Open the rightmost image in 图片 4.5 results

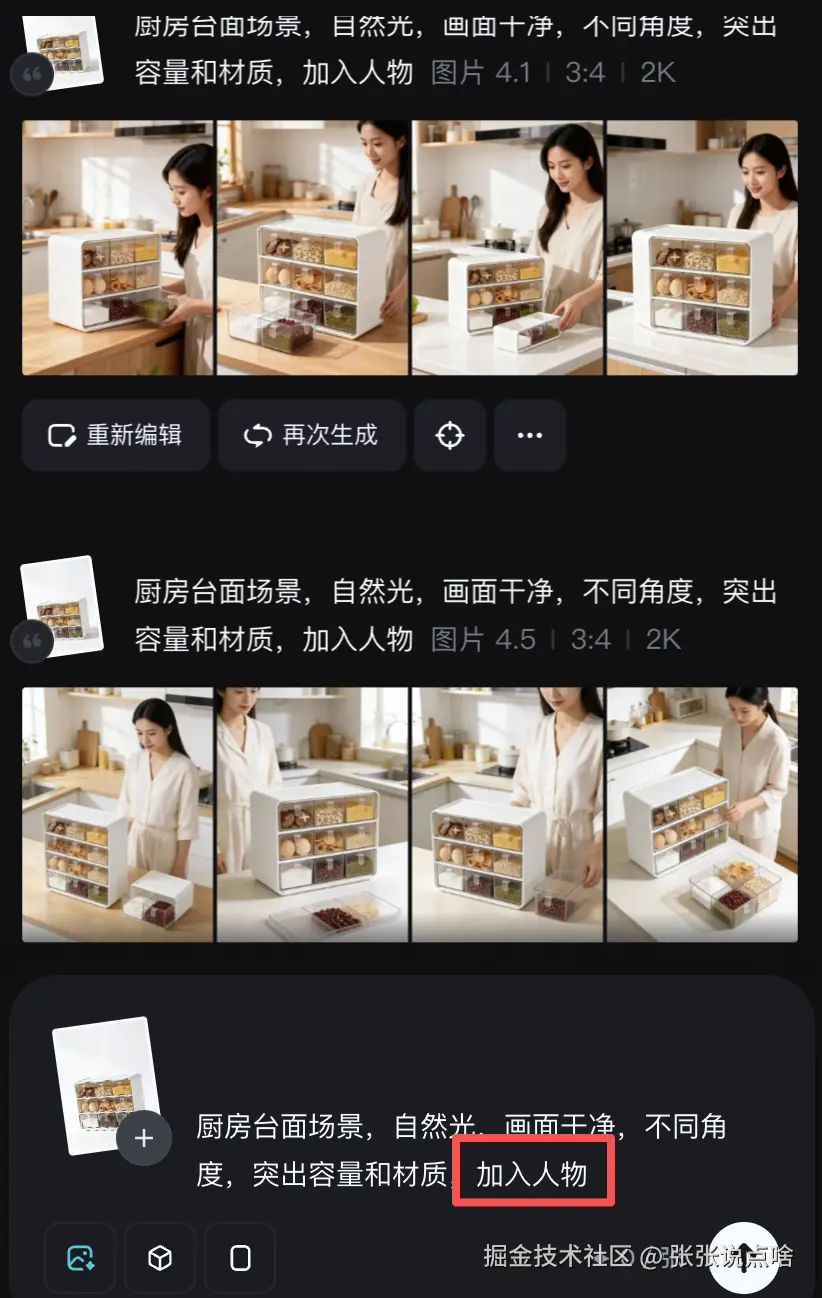pyautogui.click(x=702, y=814)
